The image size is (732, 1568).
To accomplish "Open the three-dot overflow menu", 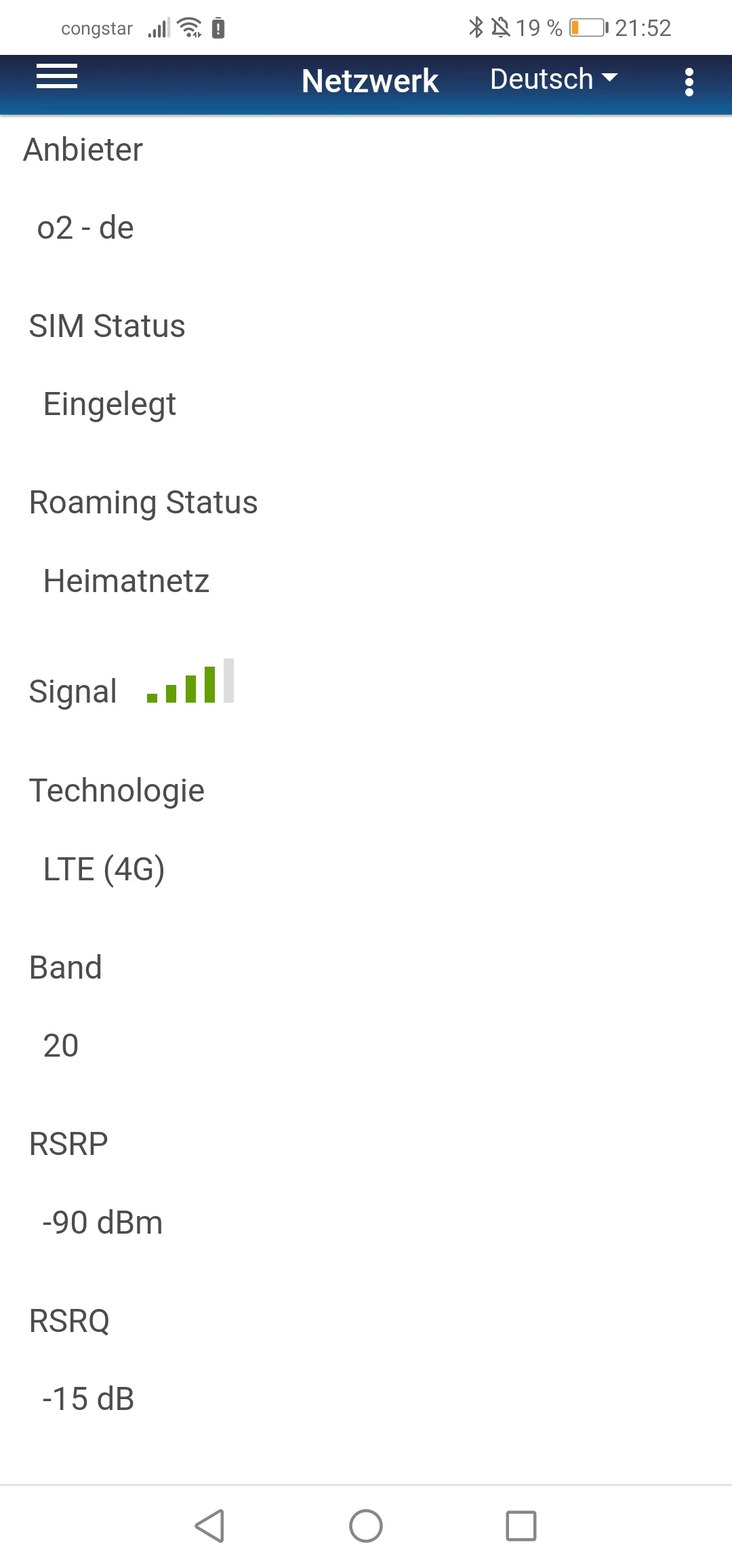I will [x=689, y=82].
